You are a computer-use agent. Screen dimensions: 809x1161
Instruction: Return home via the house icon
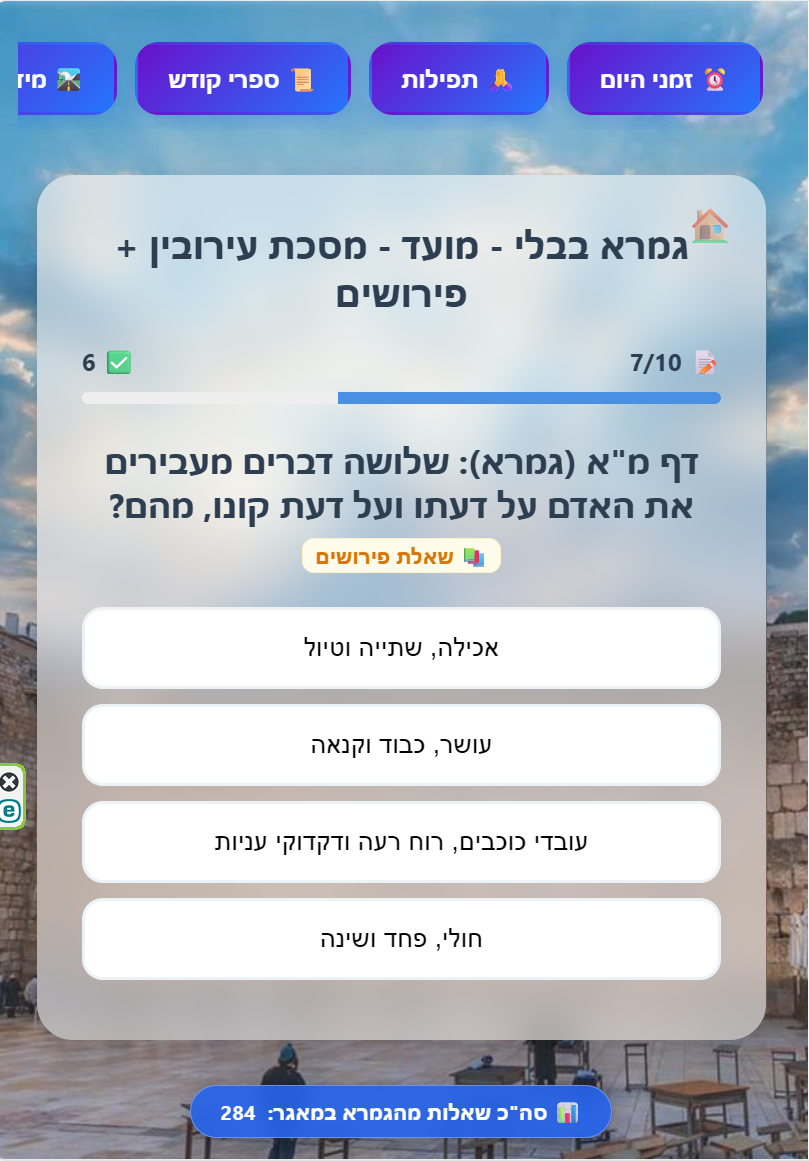pyautogui.click(x=709, y=226)
